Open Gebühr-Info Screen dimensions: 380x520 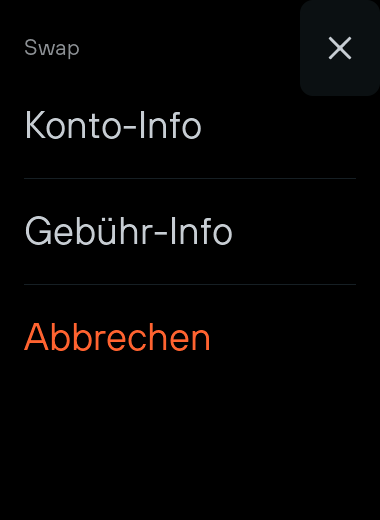pos(190,231)
